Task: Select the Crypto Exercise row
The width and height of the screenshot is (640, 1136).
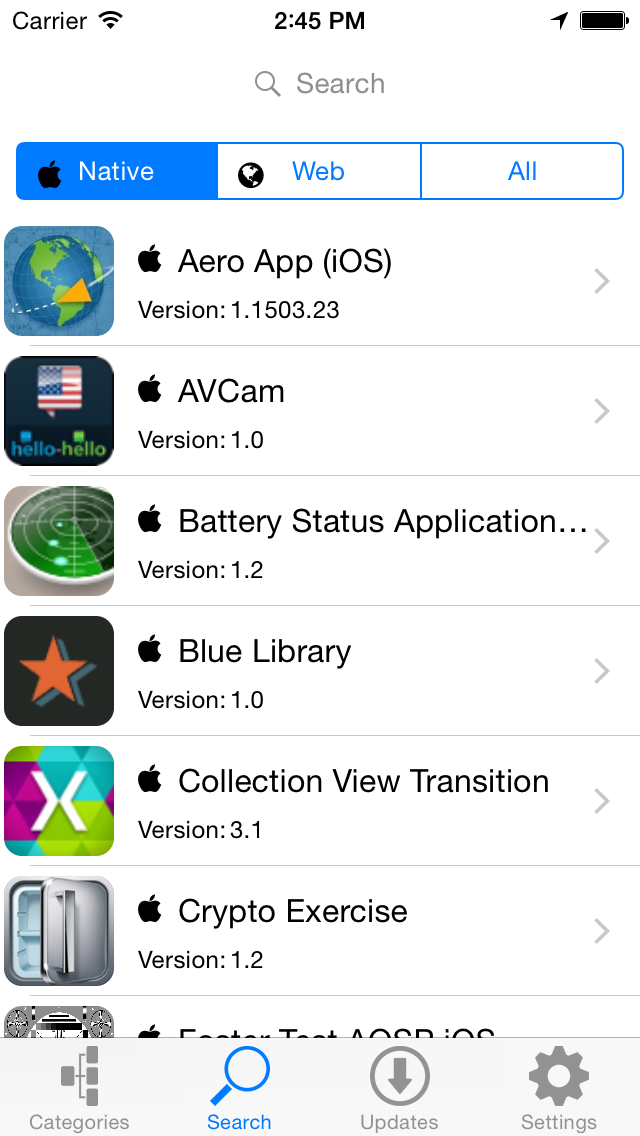Action: click(320, 931)
